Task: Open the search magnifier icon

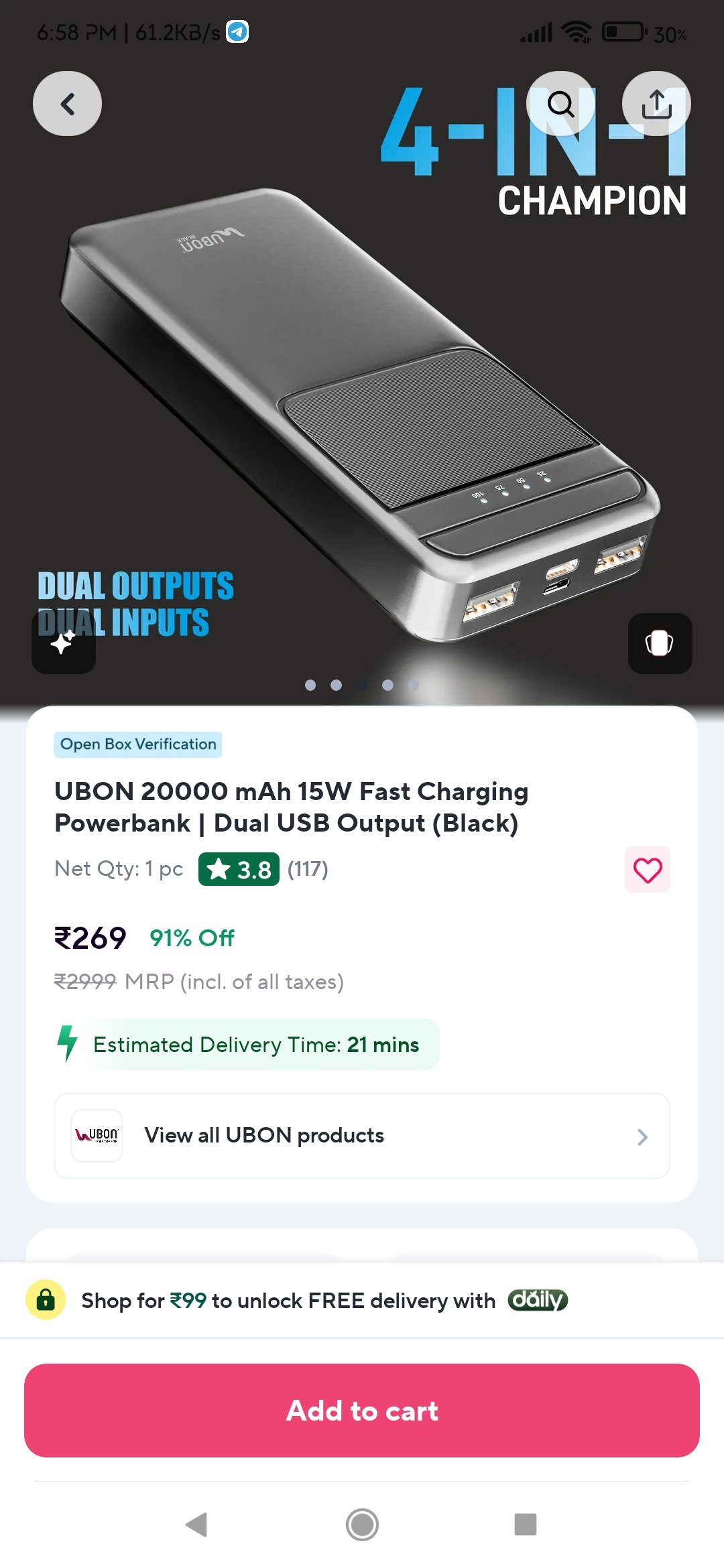Action: (560, 104)
